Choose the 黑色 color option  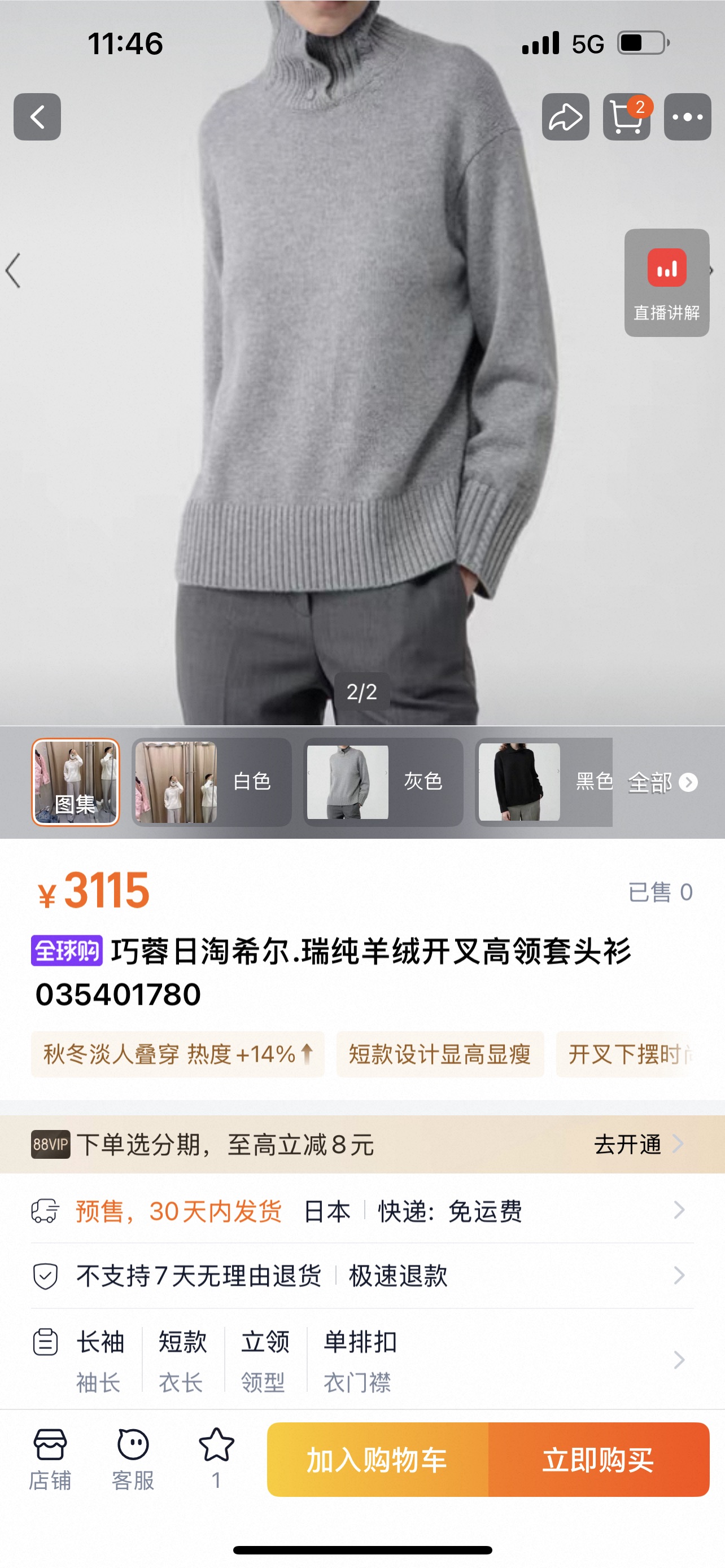[x=544, y=782]
